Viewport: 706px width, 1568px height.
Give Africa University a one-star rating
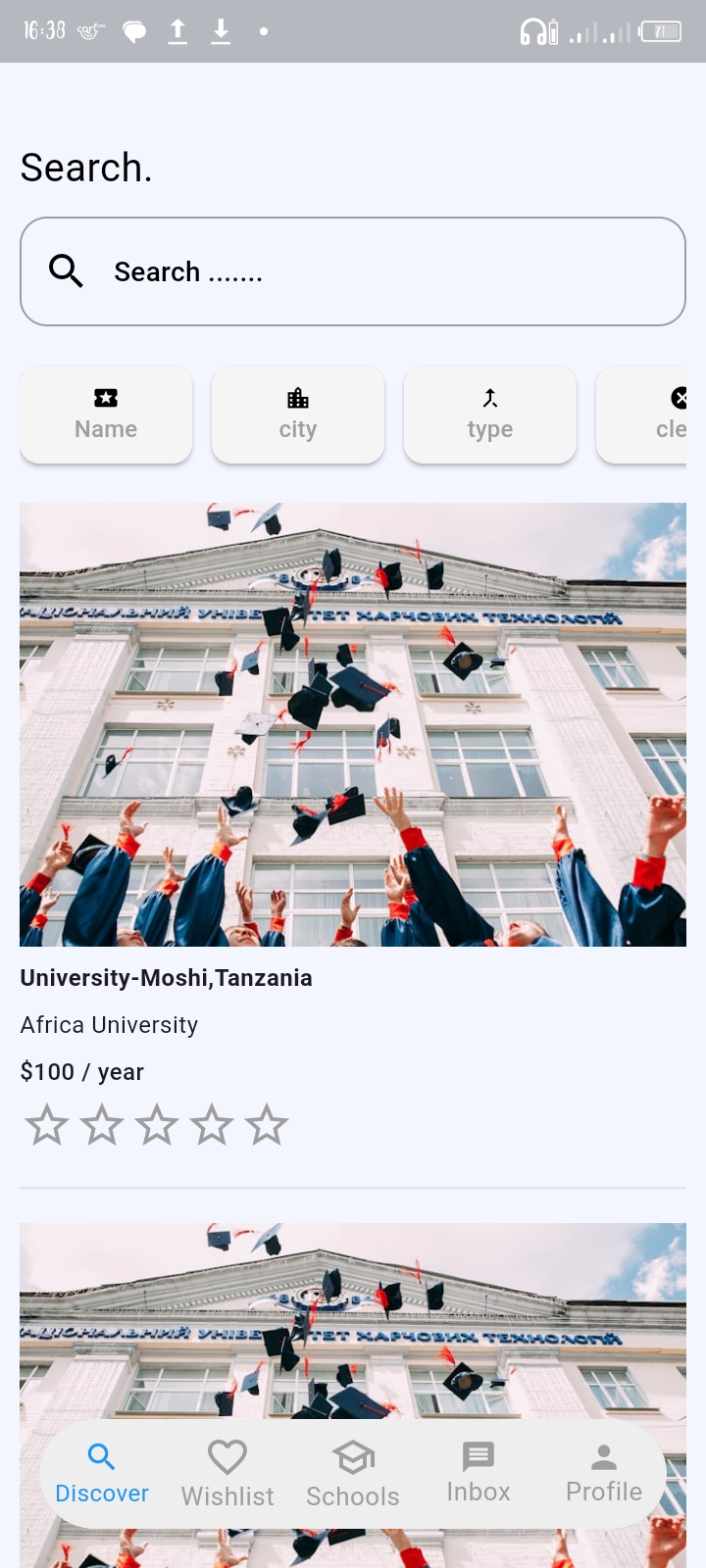[46, 1124]
